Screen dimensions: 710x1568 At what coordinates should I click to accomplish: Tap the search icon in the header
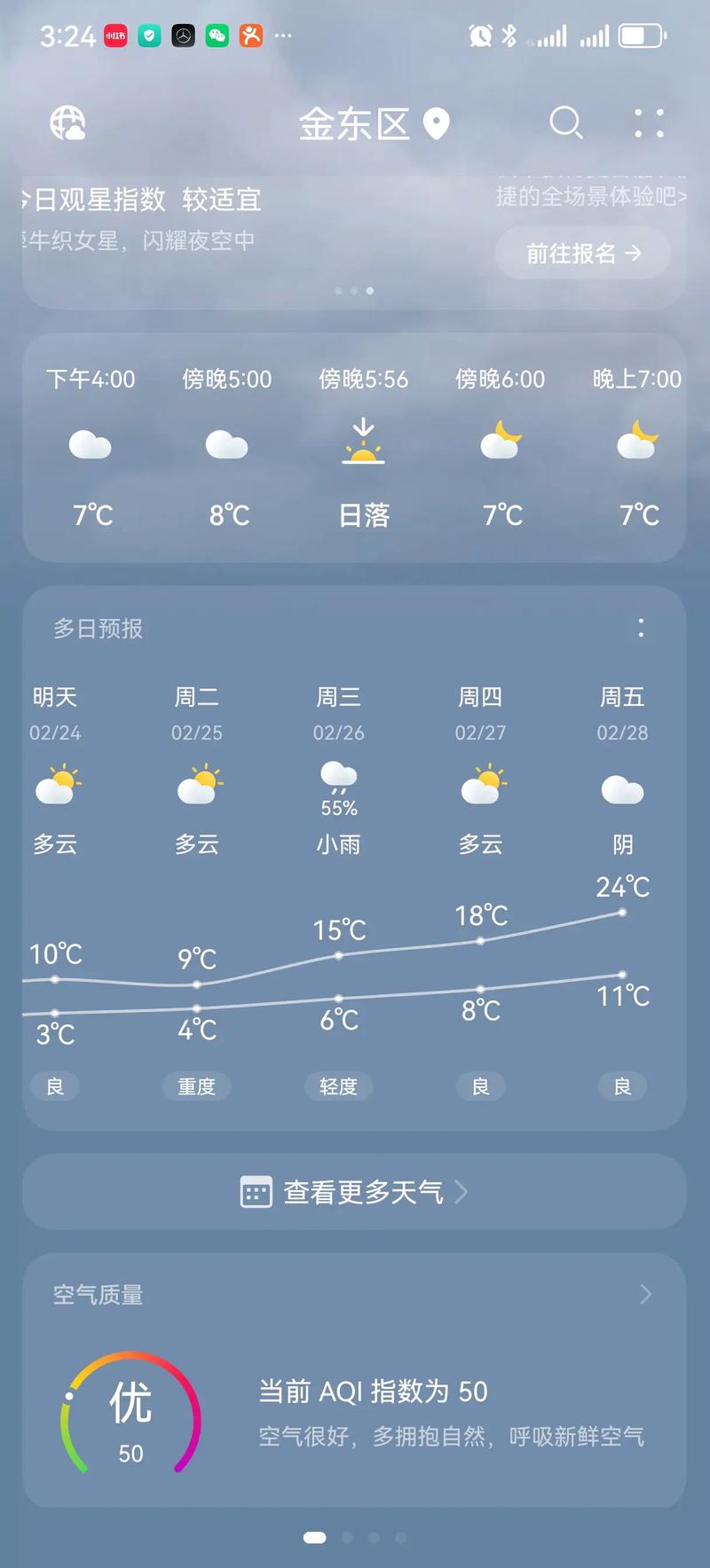pyautogui.click(x=566, y=124)
